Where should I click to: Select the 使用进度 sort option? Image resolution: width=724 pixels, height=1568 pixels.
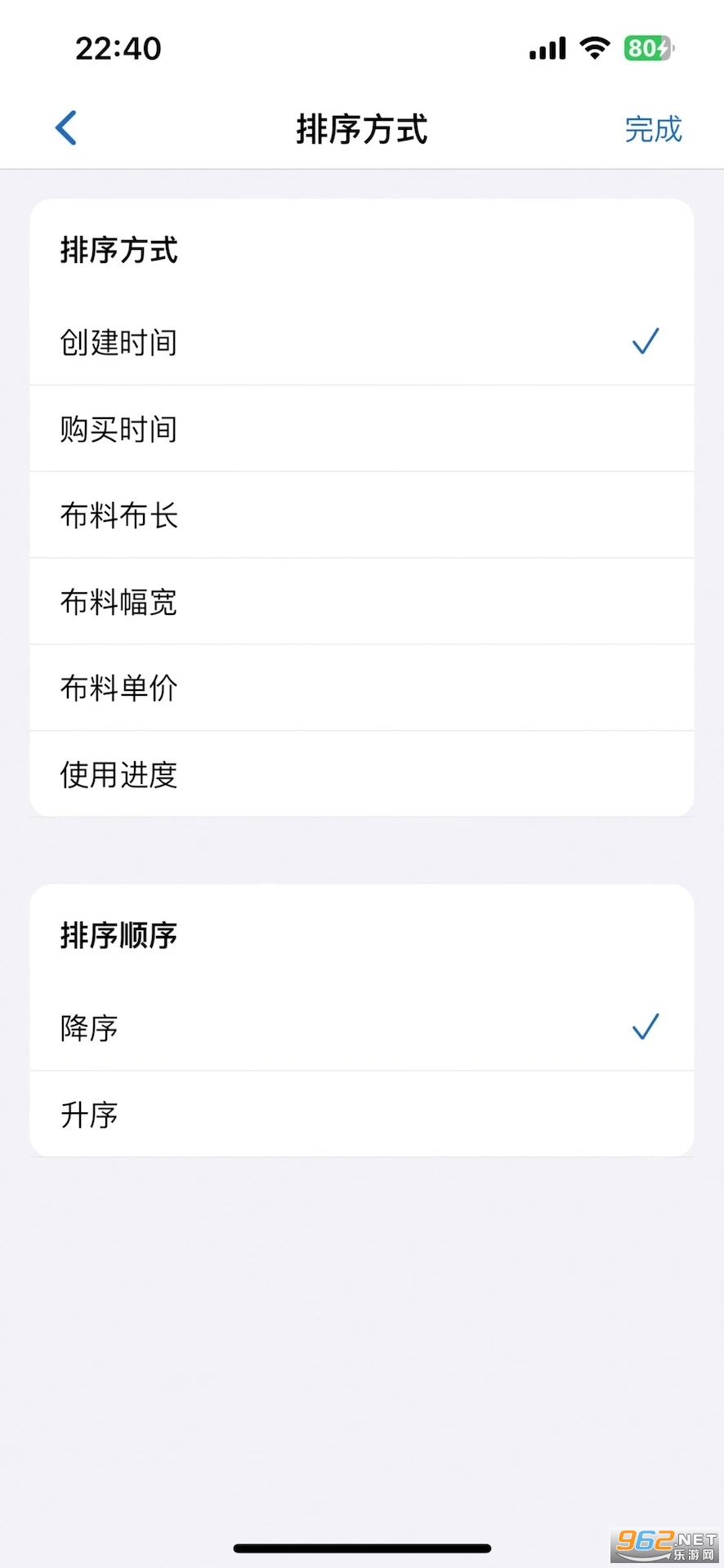[x=361, y=774]
